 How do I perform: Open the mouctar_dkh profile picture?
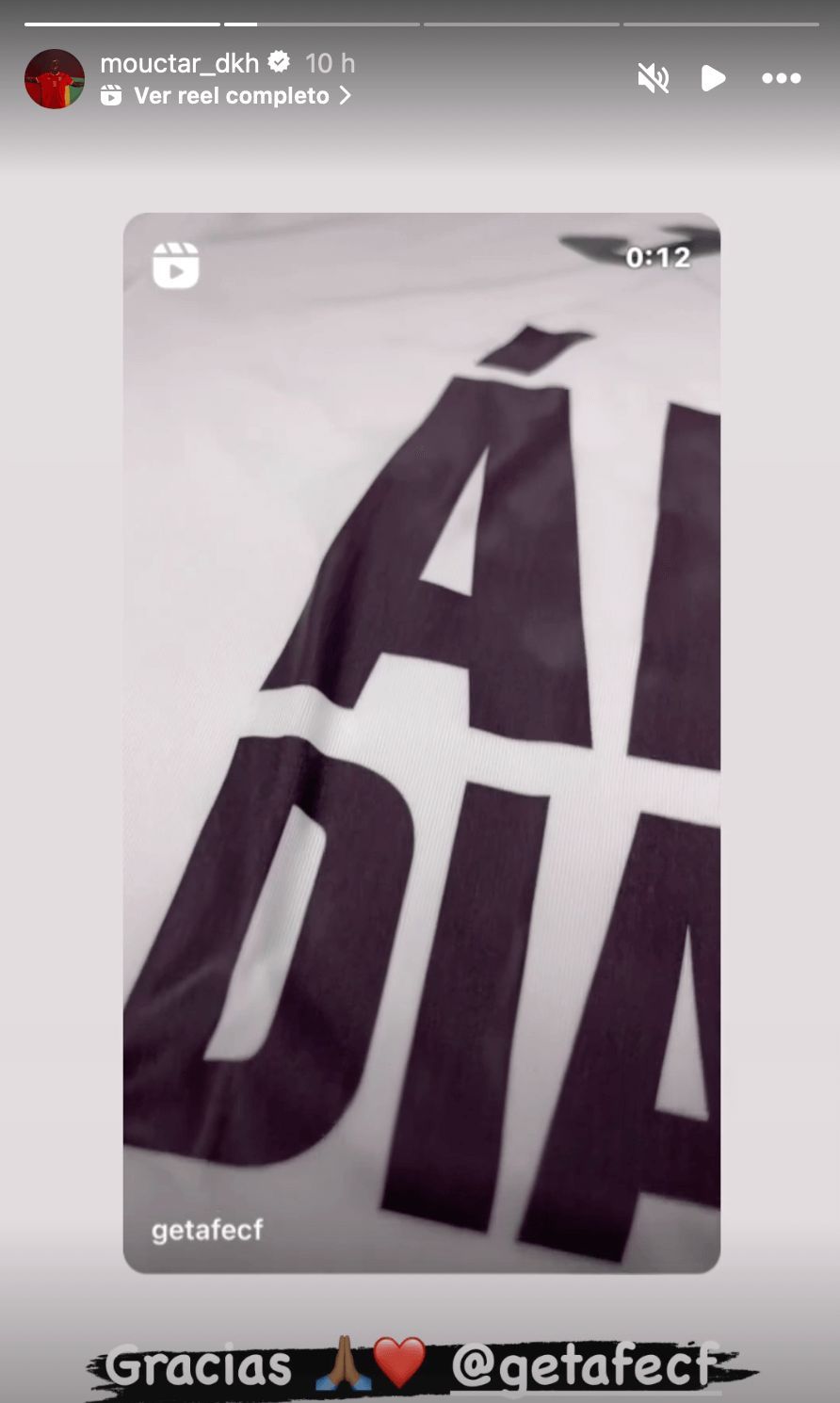coord(55,79)
